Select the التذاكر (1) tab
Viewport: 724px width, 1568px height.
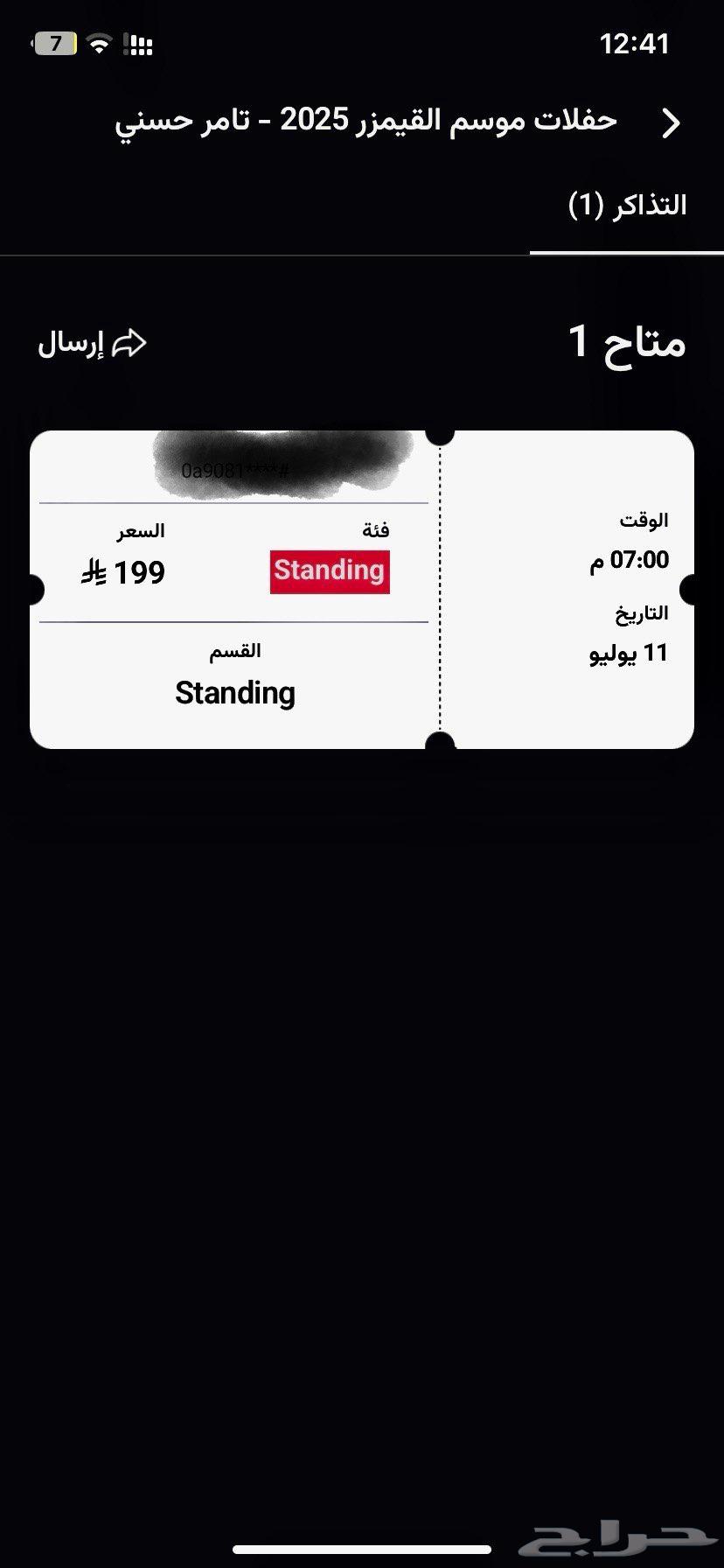[x=627, y=206]
